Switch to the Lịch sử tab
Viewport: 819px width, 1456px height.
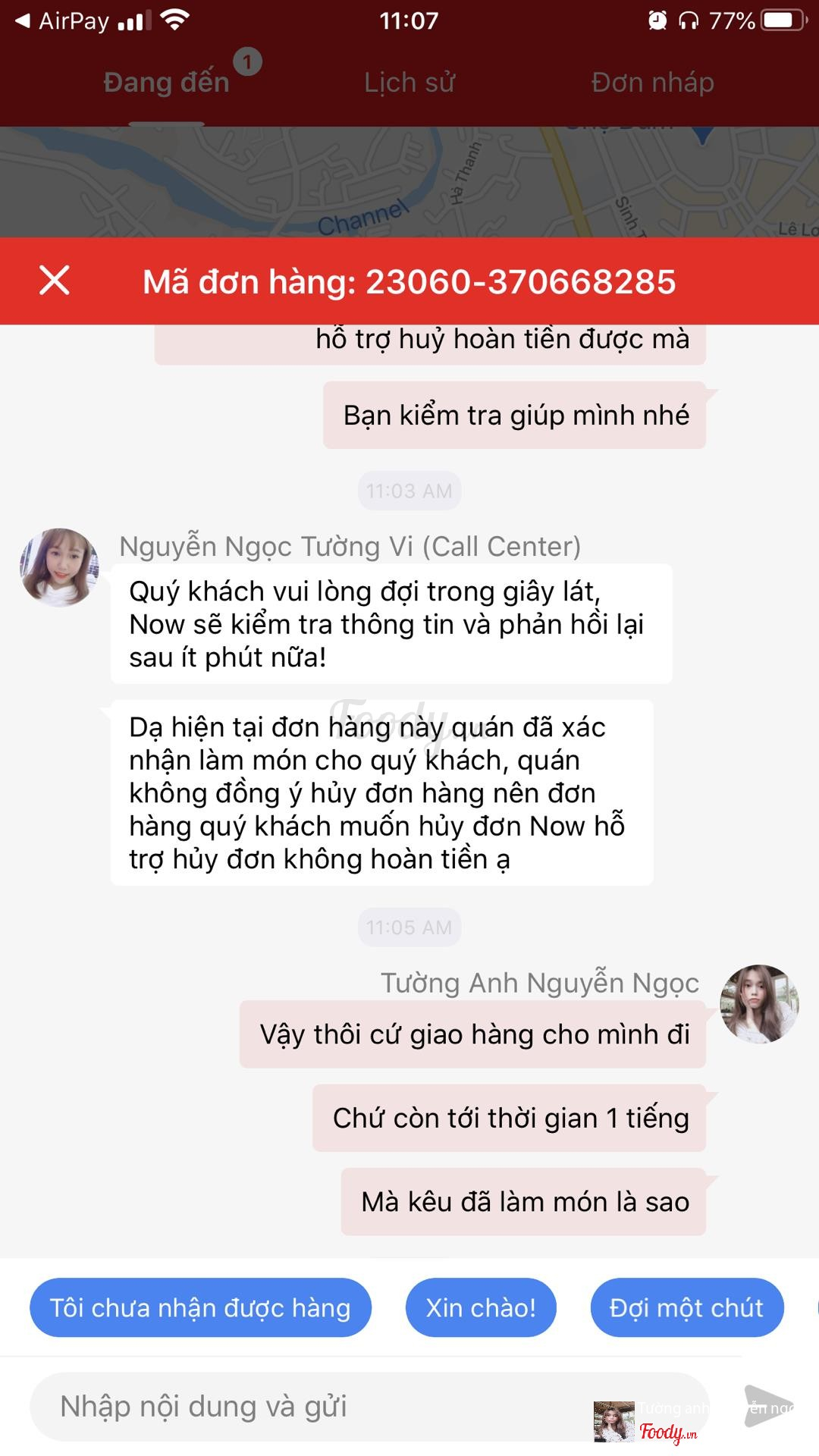[x=409, y=82]
